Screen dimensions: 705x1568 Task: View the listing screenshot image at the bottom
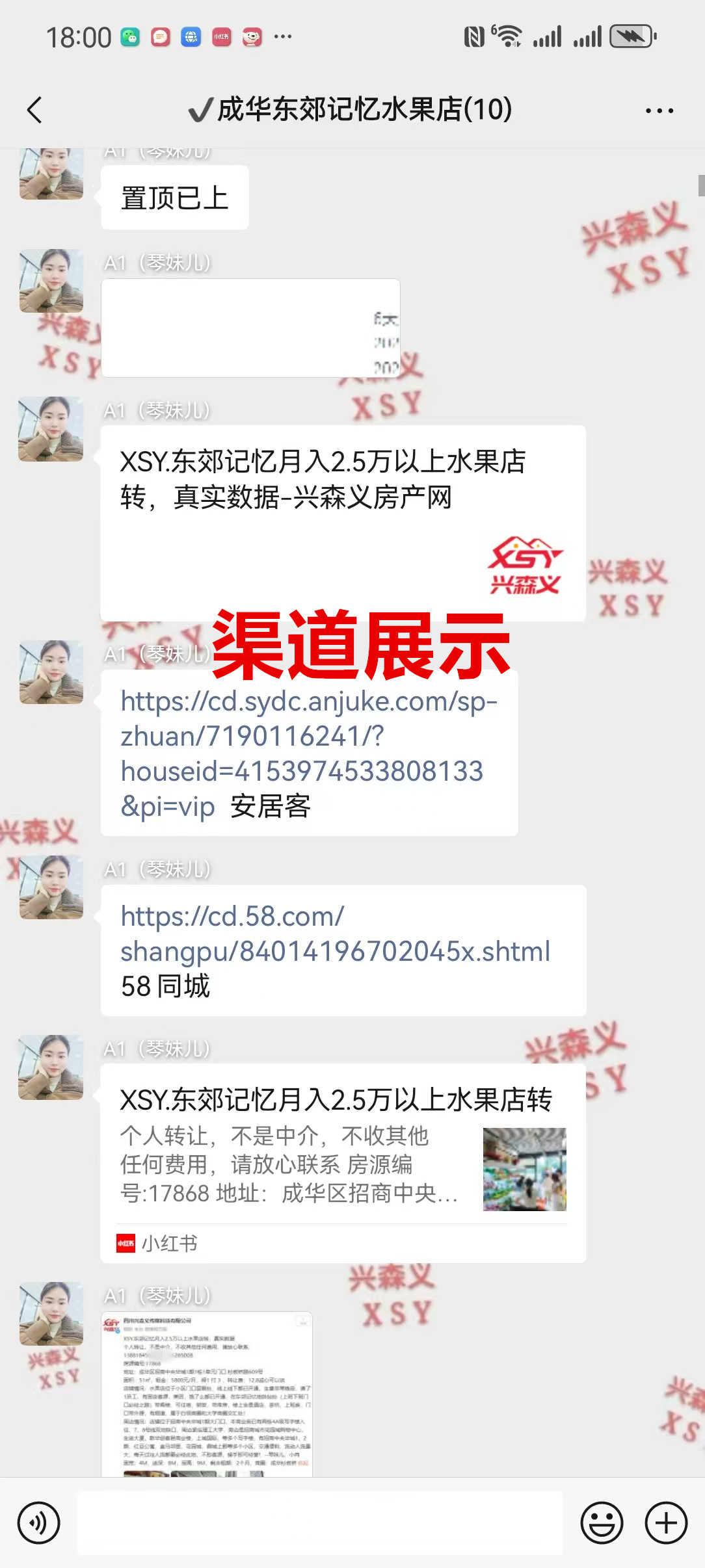(207, 1393)
